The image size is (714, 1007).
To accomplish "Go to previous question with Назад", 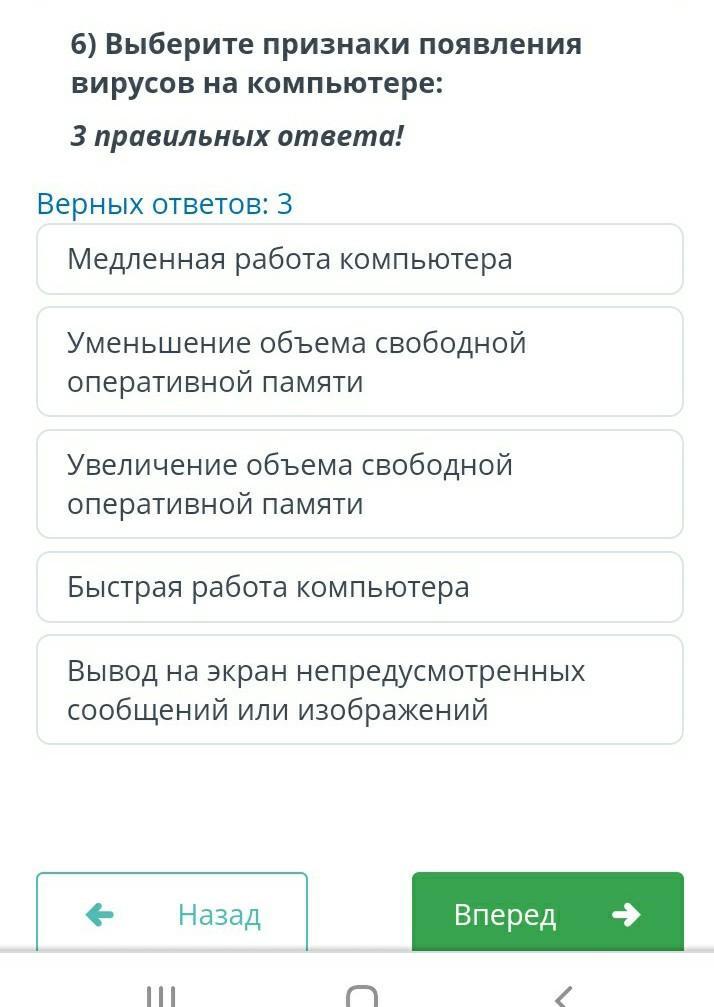I will [172, 913].
